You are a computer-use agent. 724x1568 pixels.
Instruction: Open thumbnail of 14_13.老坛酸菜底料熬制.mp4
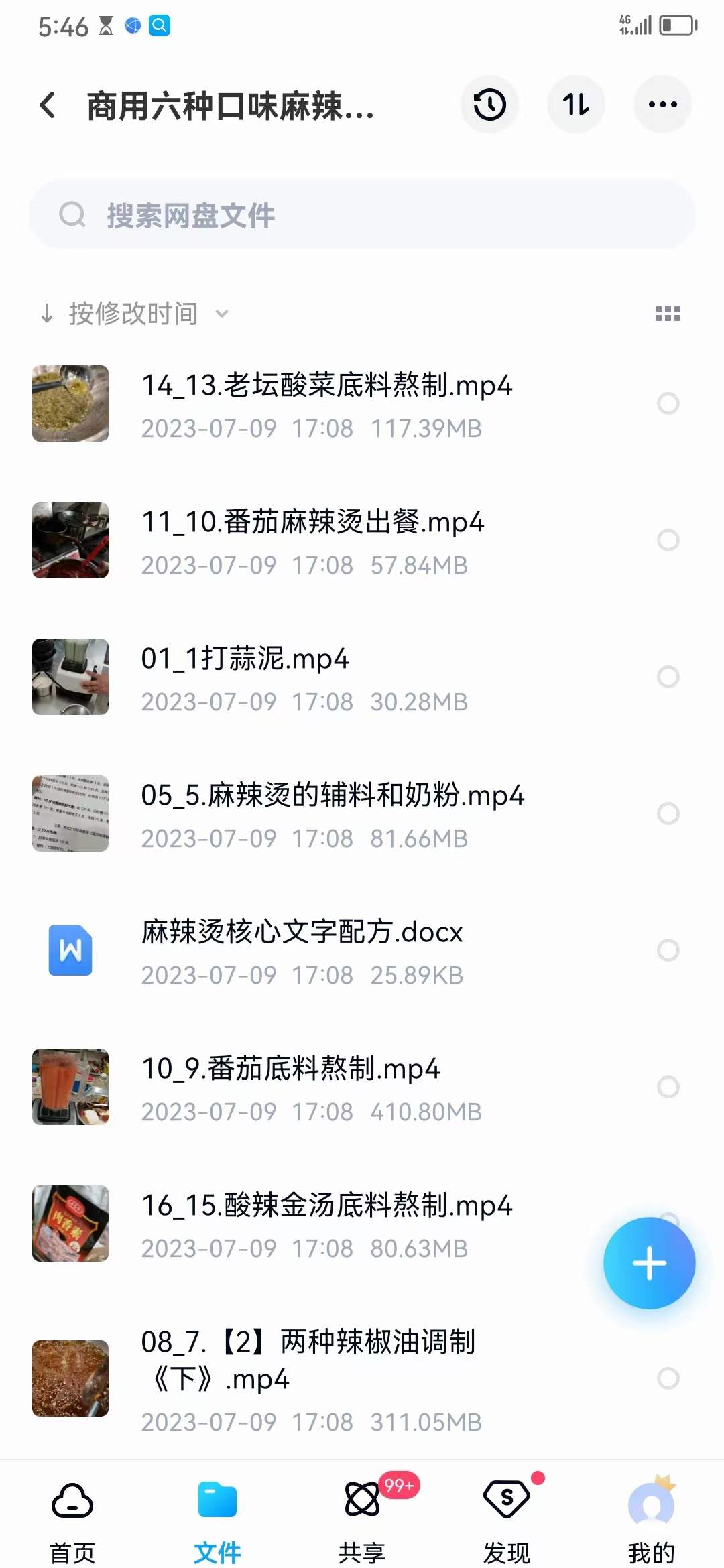70,403
